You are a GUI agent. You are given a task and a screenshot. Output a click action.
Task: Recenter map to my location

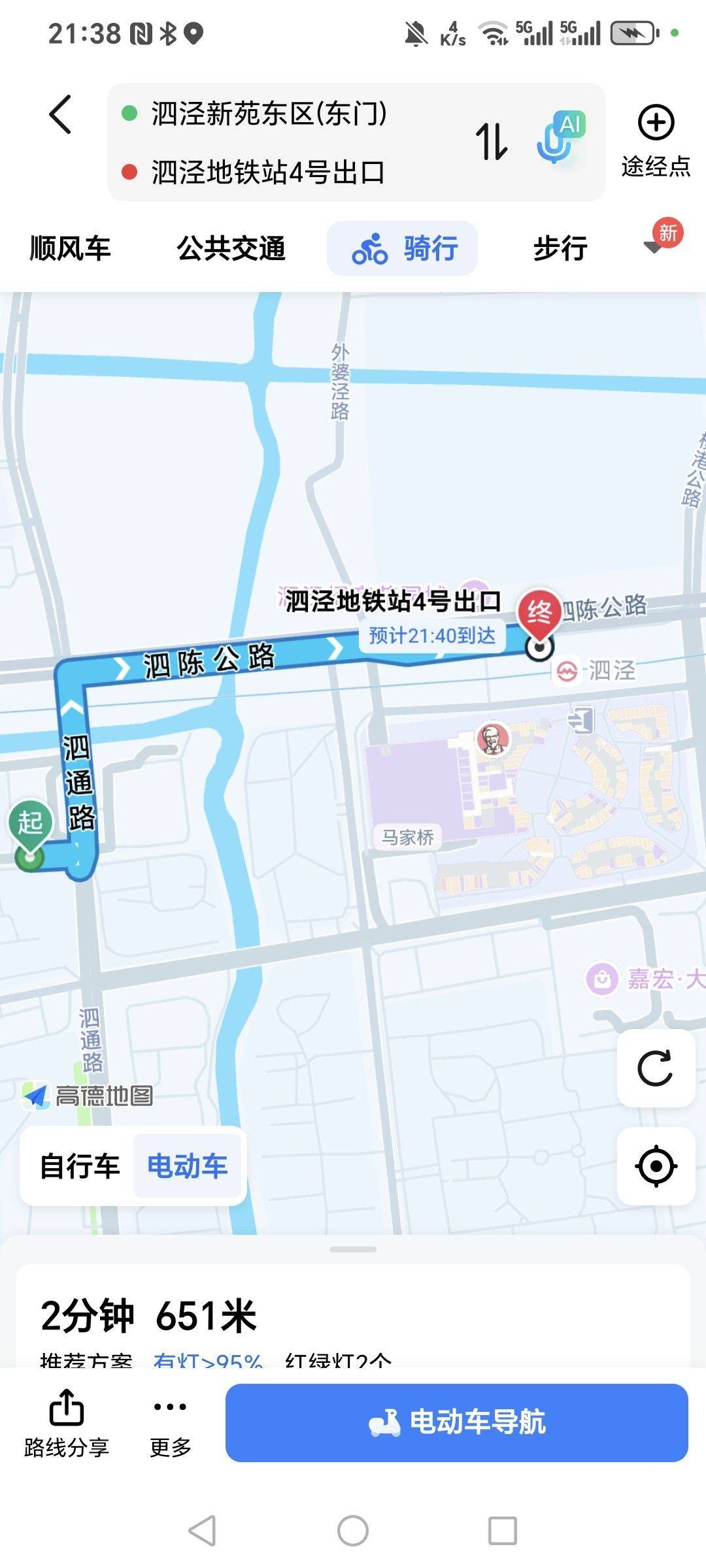point(656,1166)
